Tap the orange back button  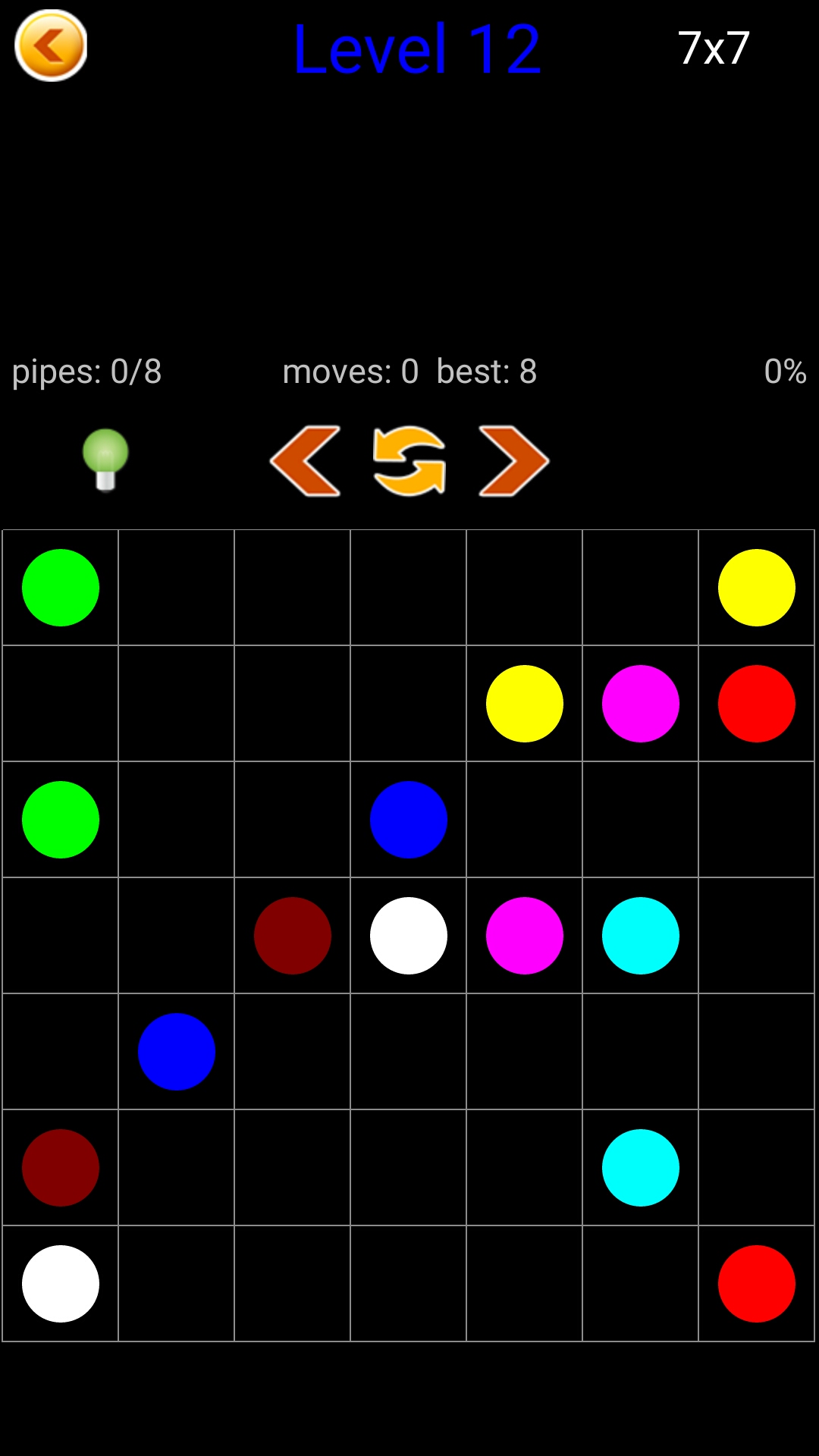tap(51, 45)
